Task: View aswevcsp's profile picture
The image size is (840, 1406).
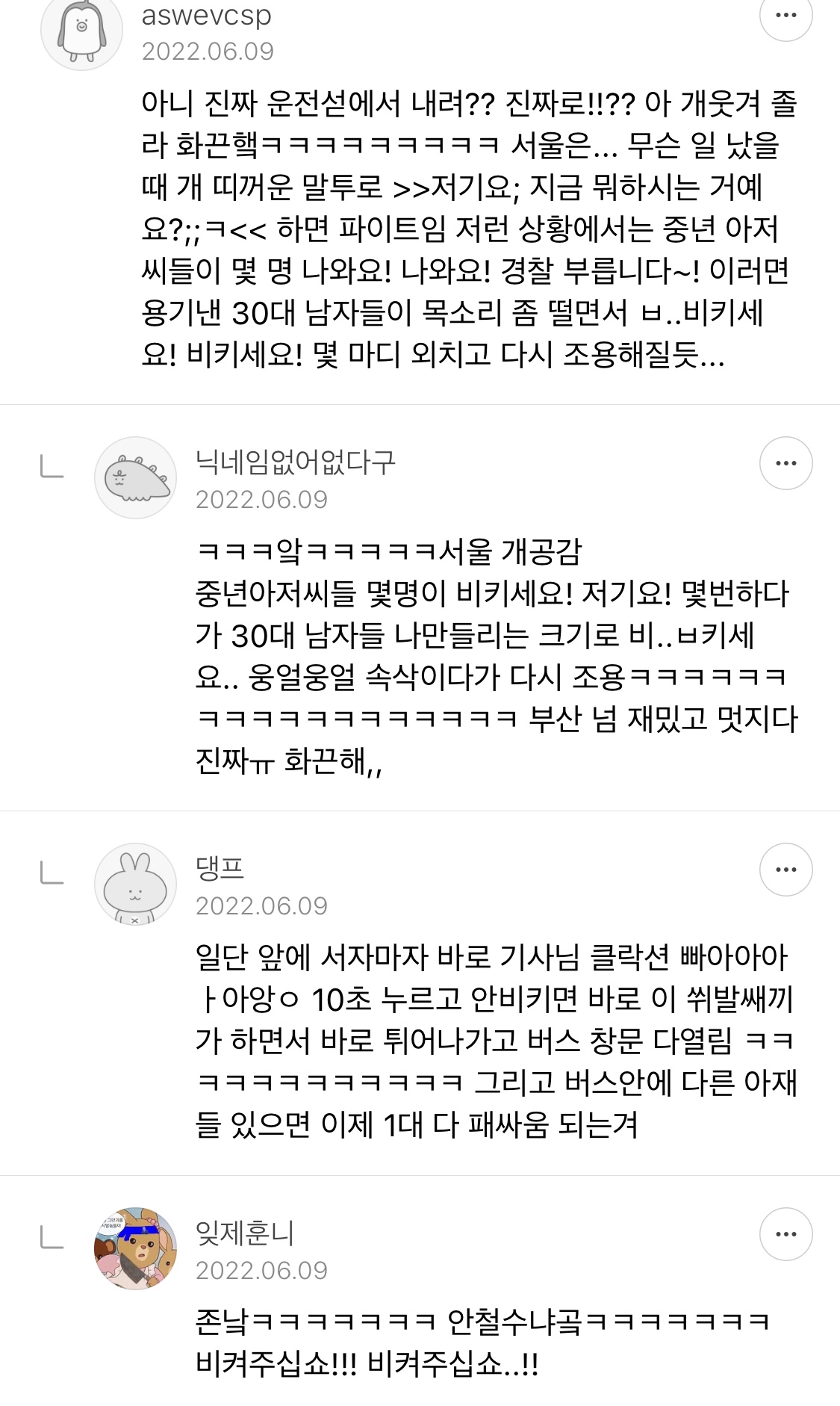Action: pyautogui.click(x=81, y=30)
